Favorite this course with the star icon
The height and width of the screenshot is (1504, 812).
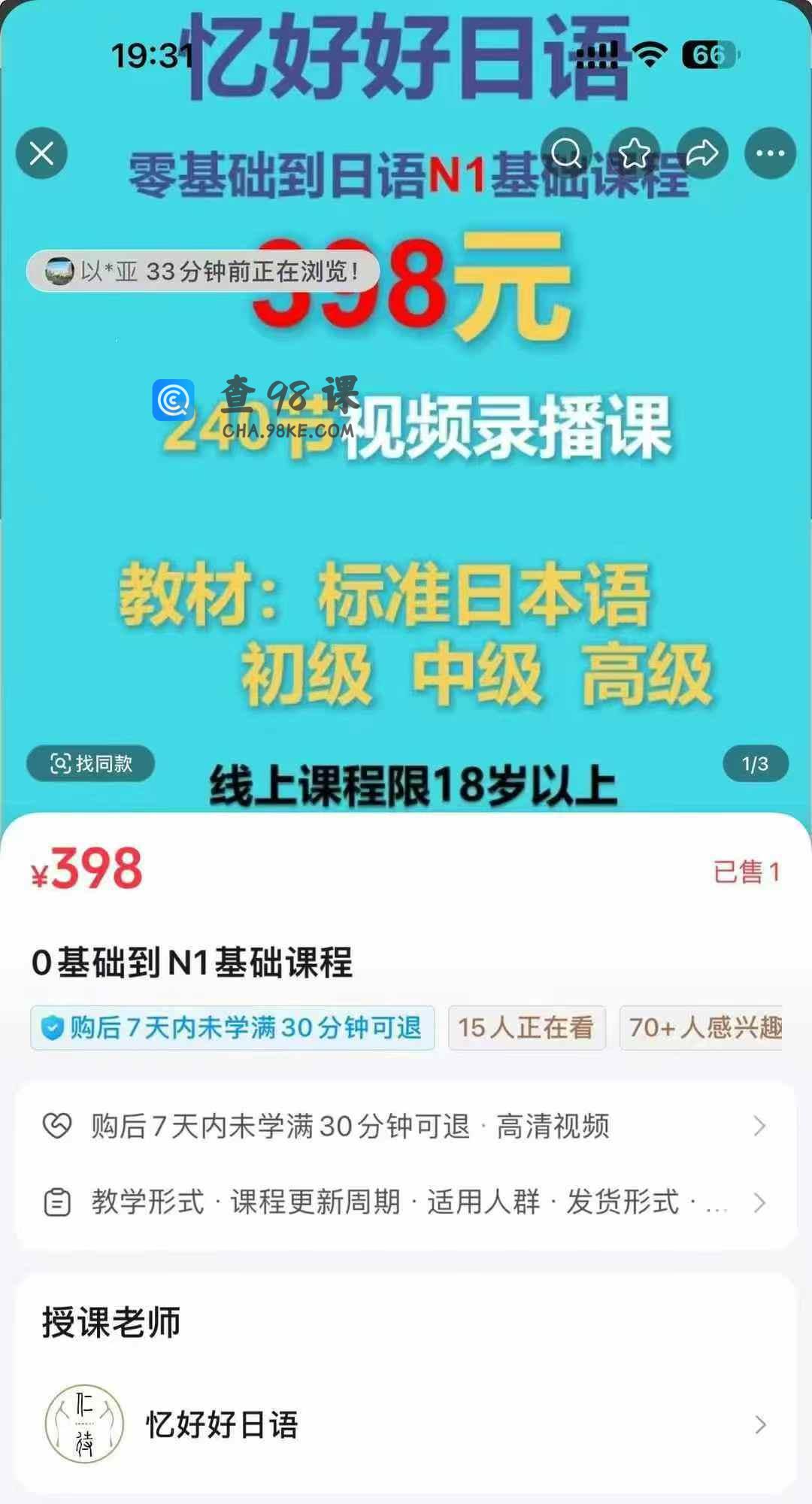[x=634, y=153]
